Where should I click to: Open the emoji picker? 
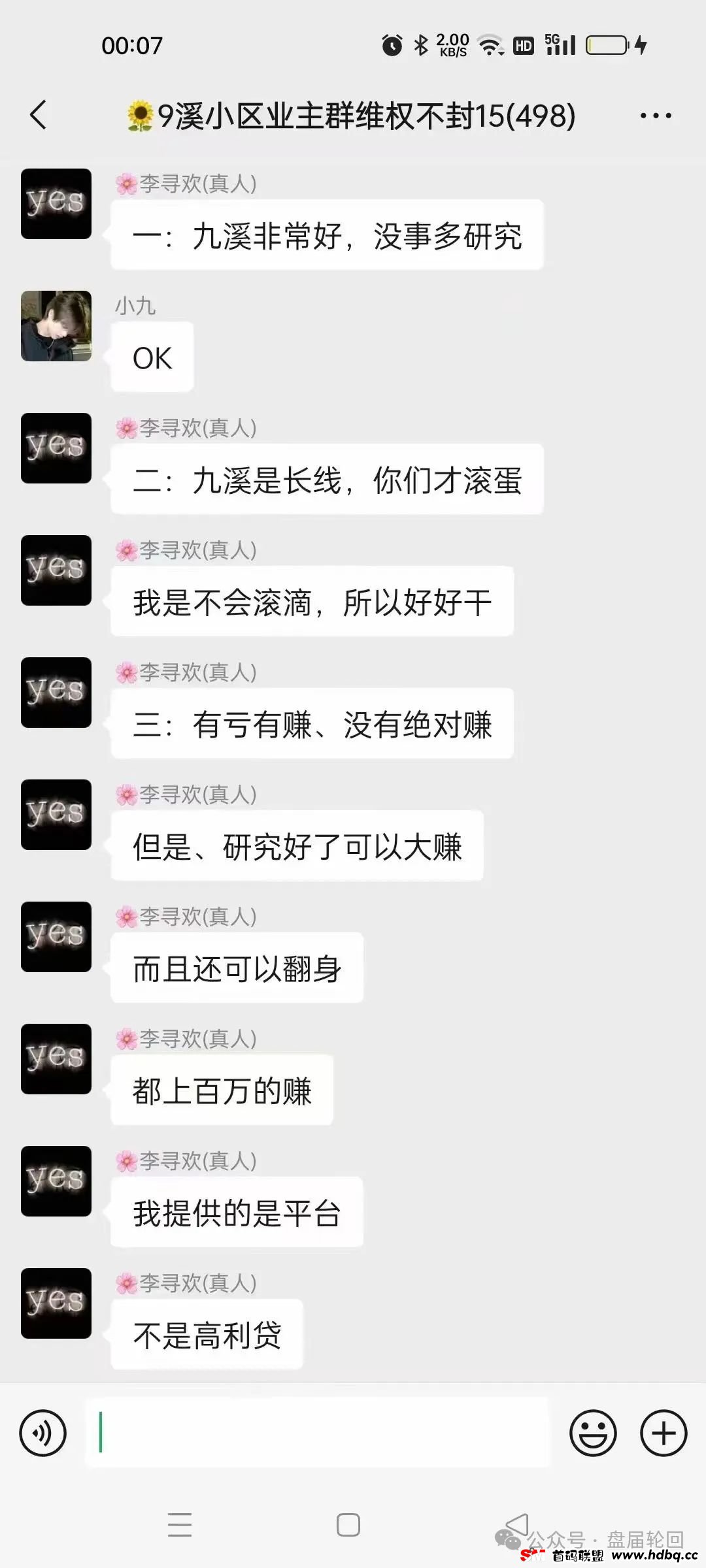(593, 1434)
